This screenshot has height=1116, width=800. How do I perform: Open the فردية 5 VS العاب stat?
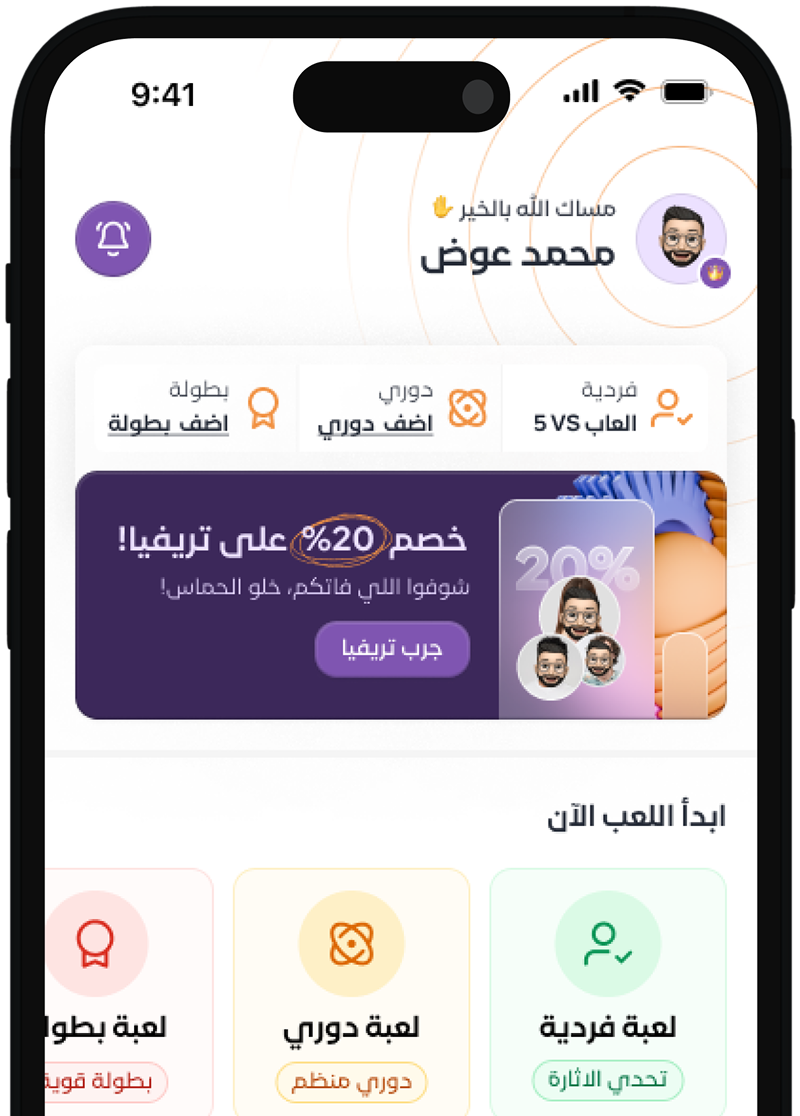click(605, 408)
